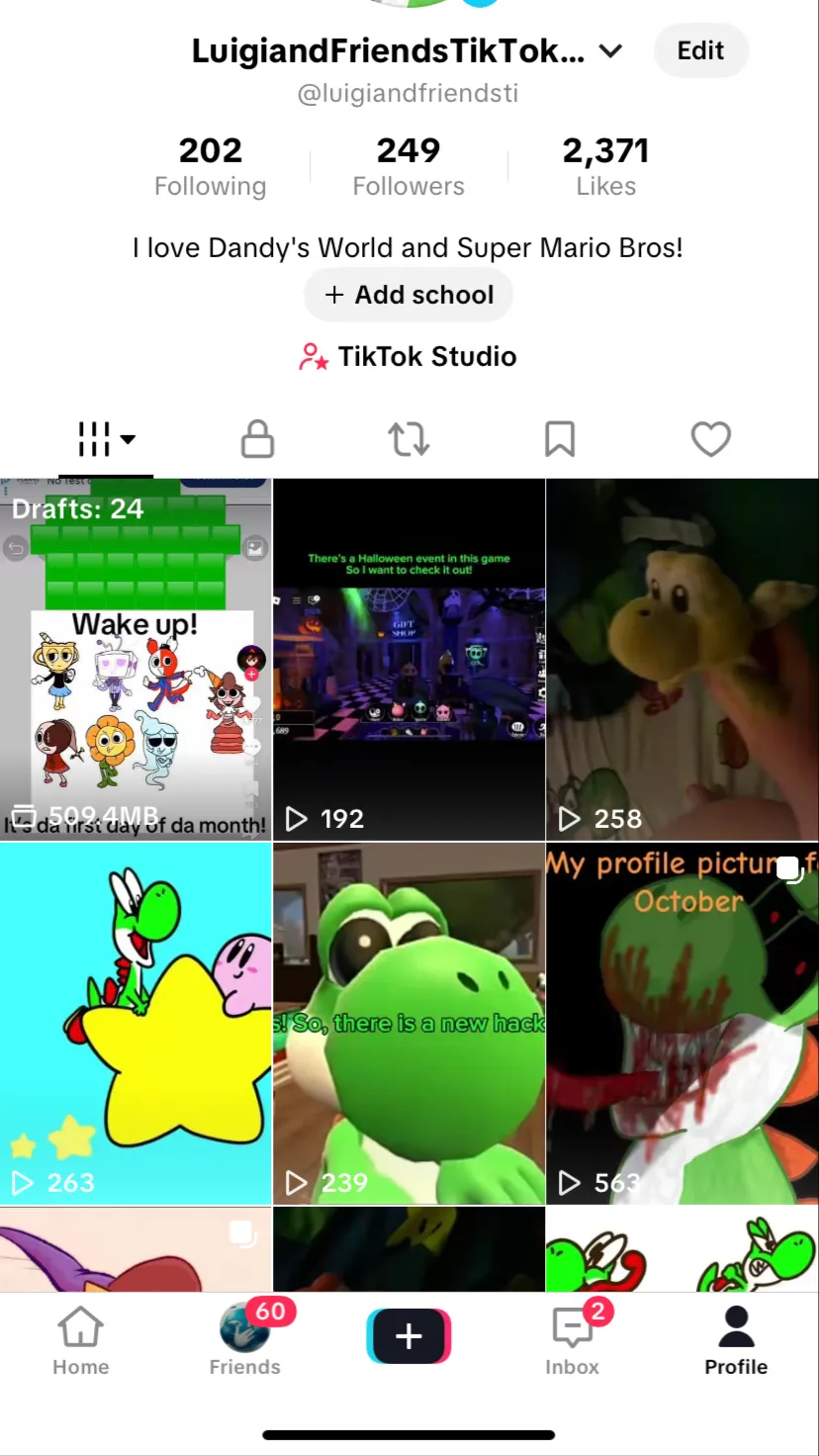Open the private videos tab lock icon
The image size is (819, 1456).
coord(257,439)
